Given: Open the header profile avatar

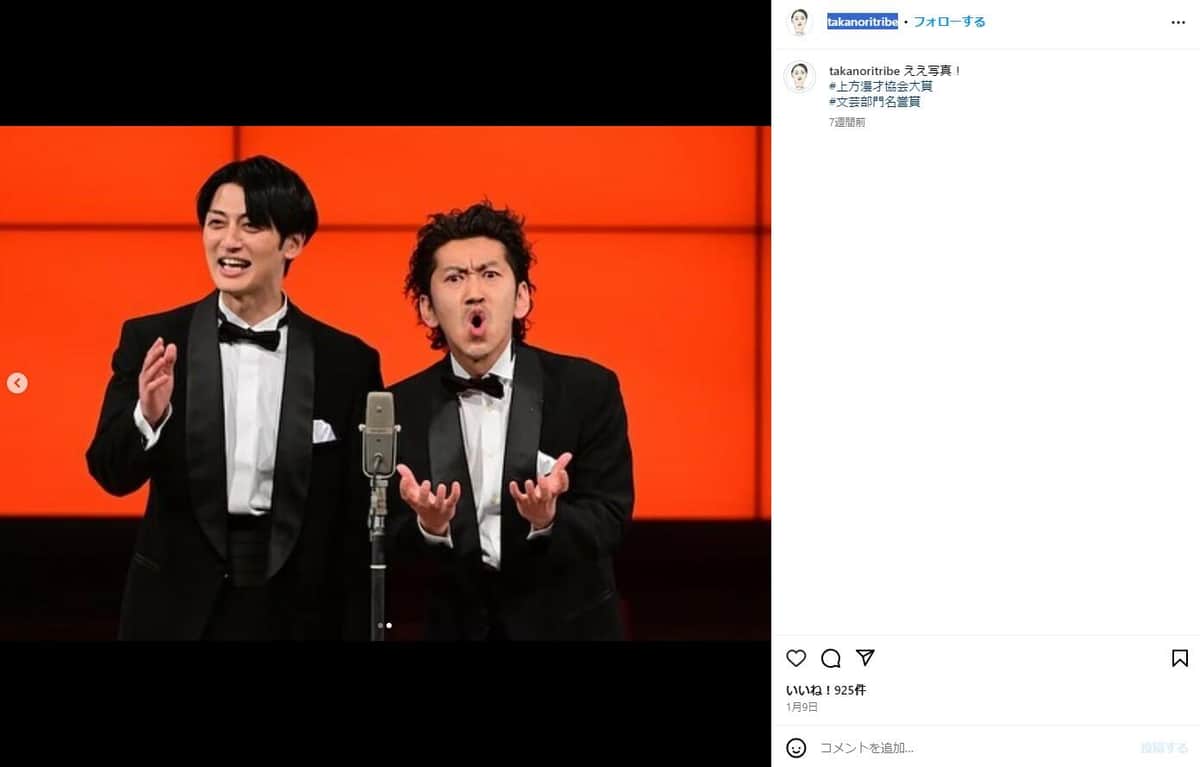Looking at the screenshot, I should [799, 22].
